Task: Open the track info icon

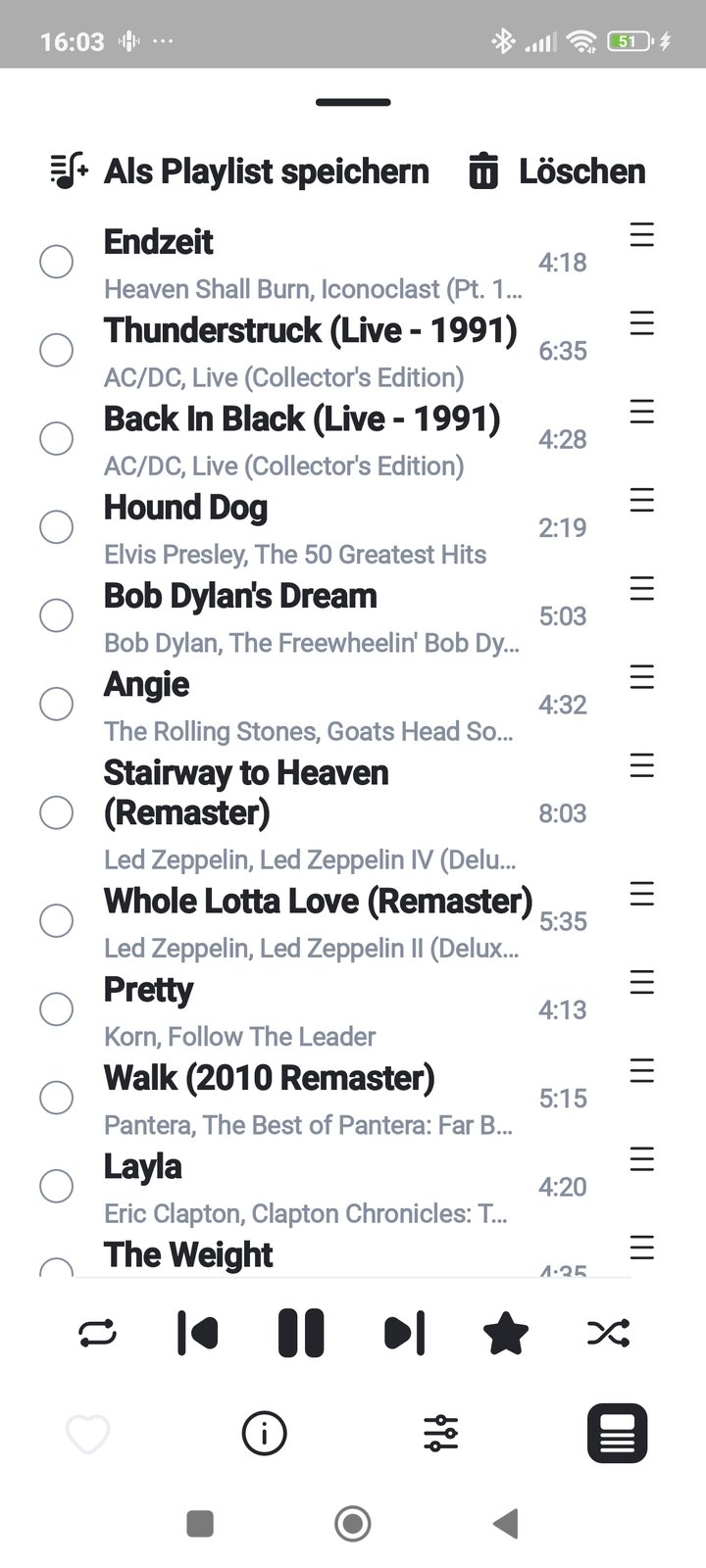Action: [x=264, y=1434]
